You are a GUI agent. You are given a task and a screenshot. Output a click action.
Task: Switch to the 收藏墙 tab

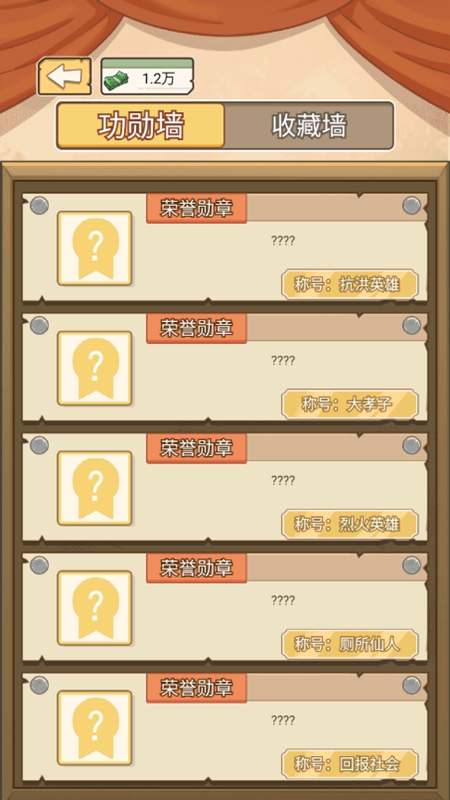point(309,126)
